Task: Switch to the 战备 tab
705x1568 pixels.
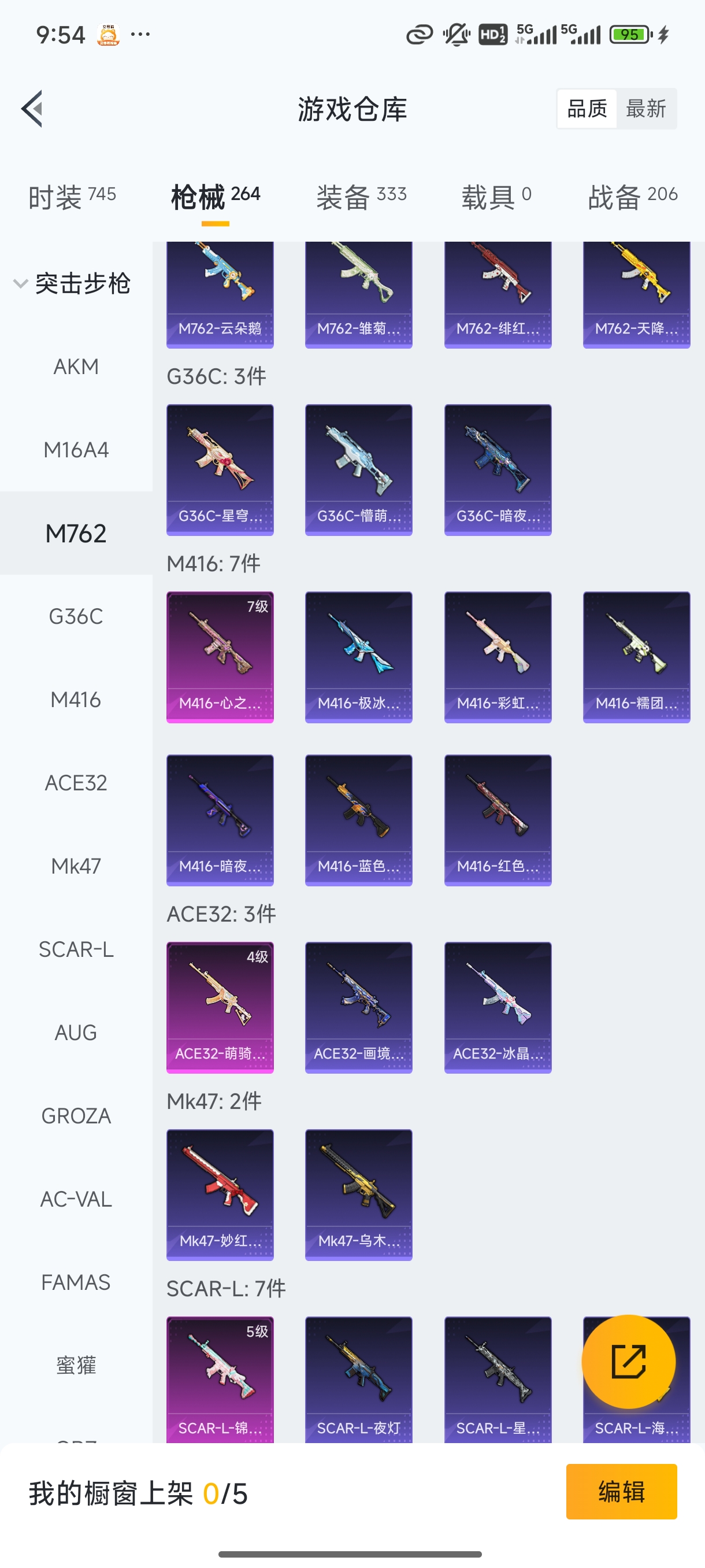Action: coord(632,197)
